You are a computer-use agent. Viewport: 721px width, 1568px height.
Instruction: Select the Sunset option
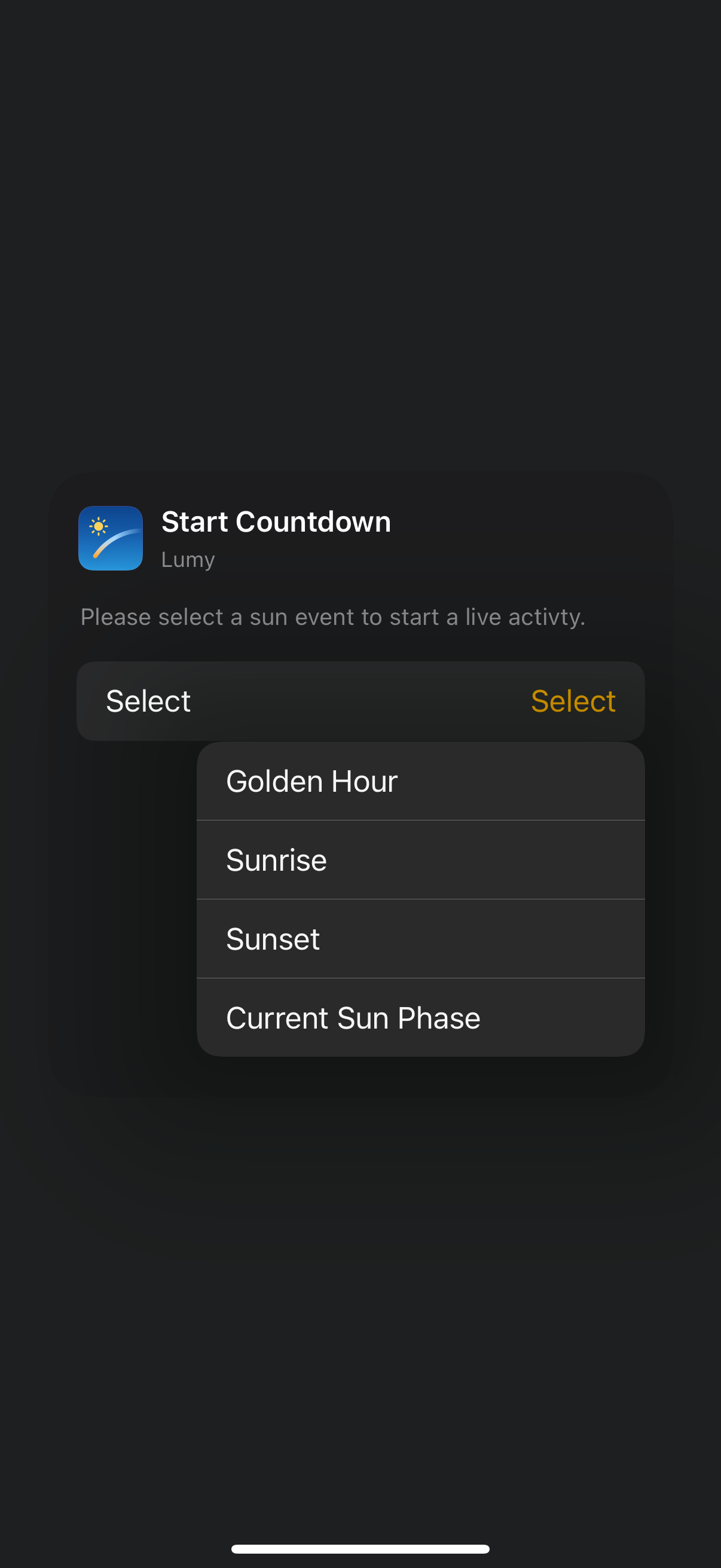[x=420, y=939]
